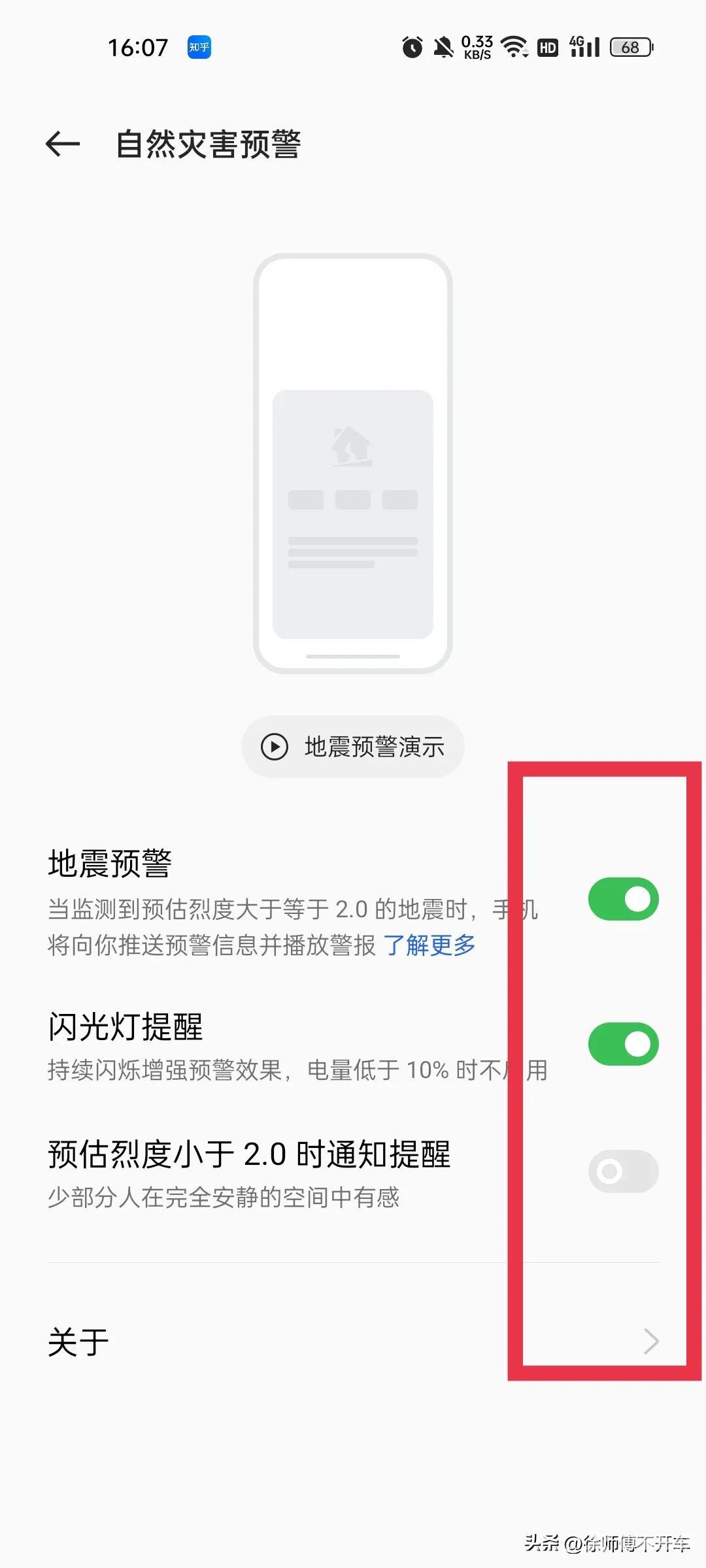
Task: Play the 地震预警演示 demo
Action: (x=353, y=746)
